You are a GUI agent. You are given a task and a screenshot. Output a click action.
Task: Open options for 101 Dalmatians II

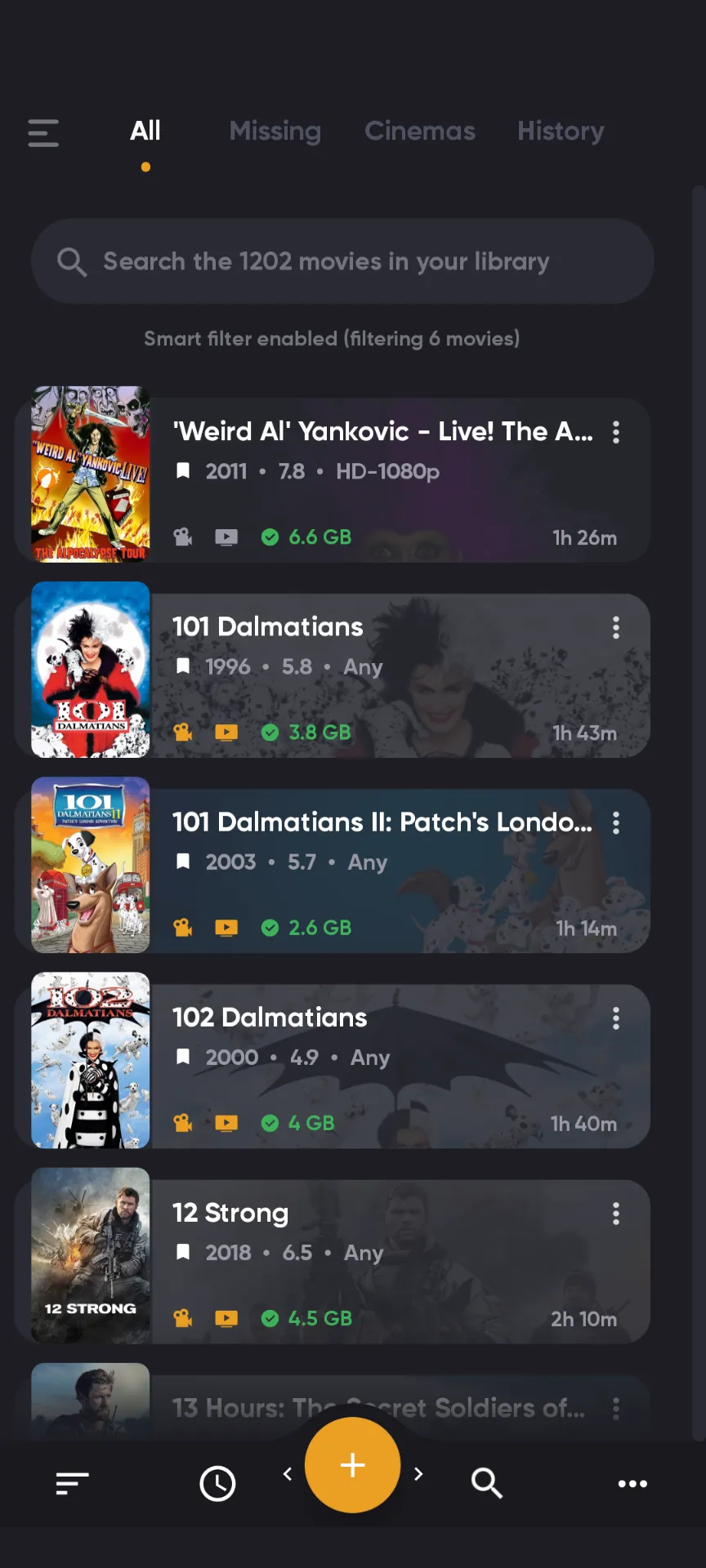click(x=616, y=822)
